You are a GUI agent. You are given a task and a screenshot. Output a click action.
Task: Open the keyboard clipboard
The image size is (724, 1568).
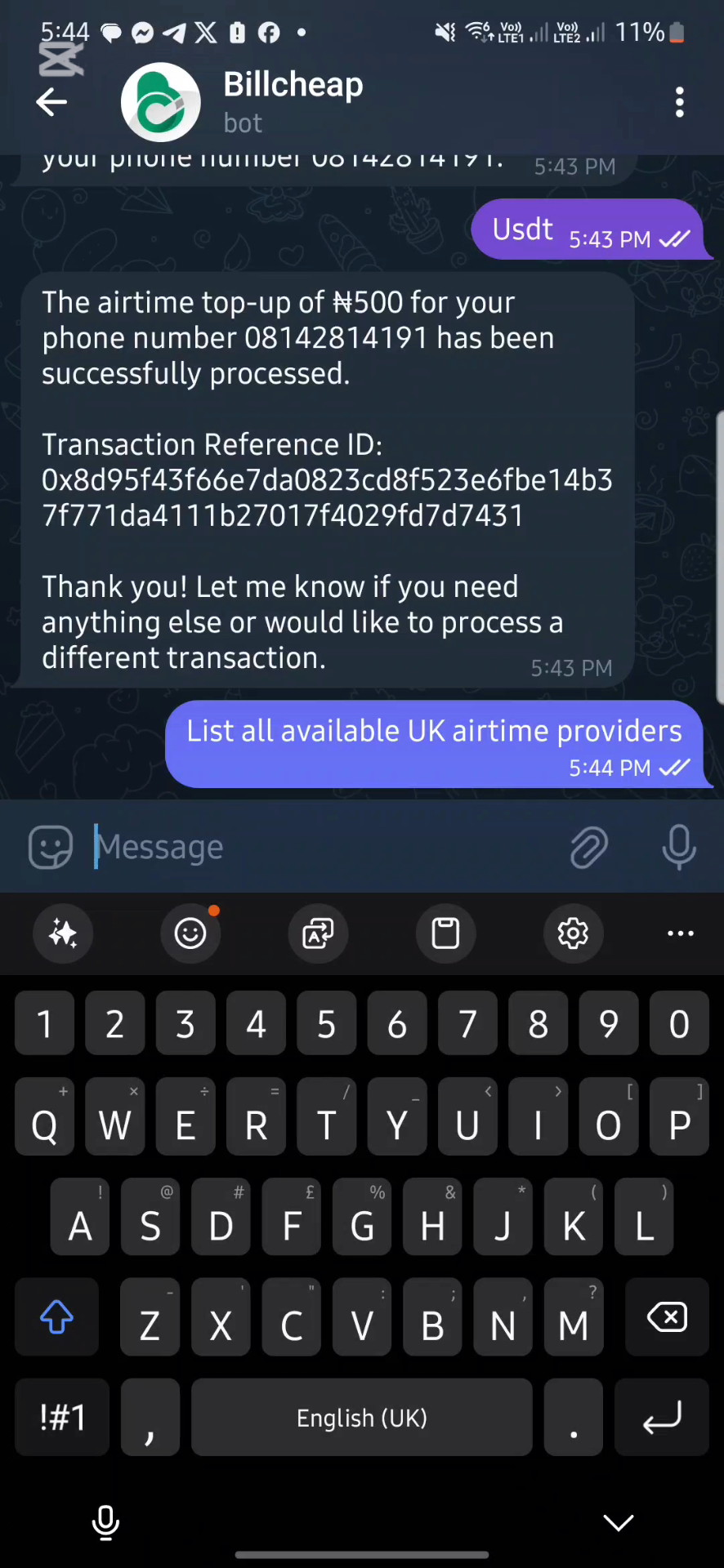point(445,933)
